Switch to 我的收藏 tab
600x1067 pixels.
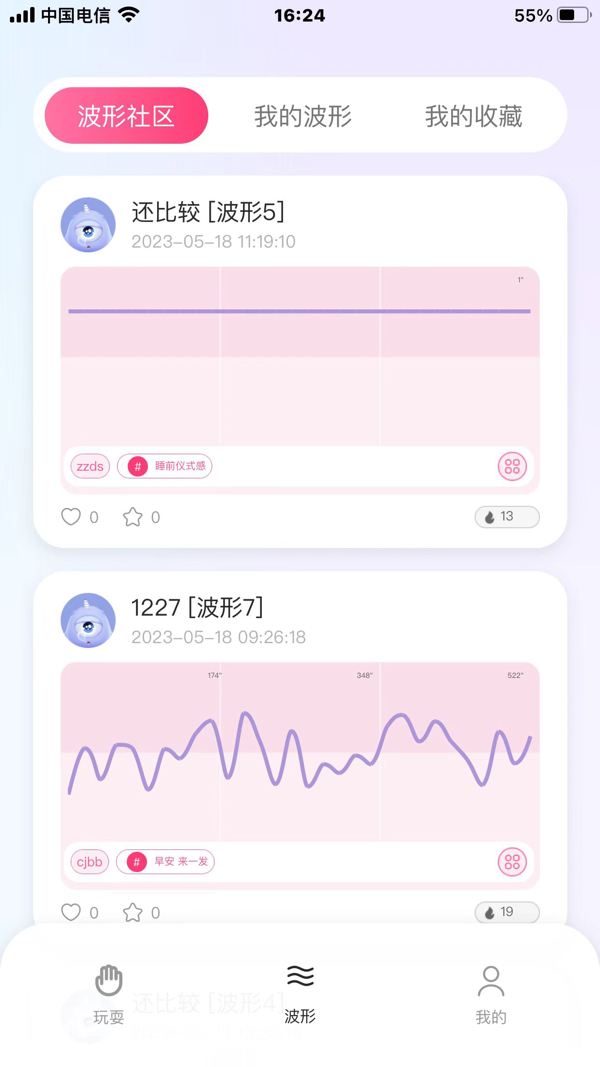click(473, 116)
